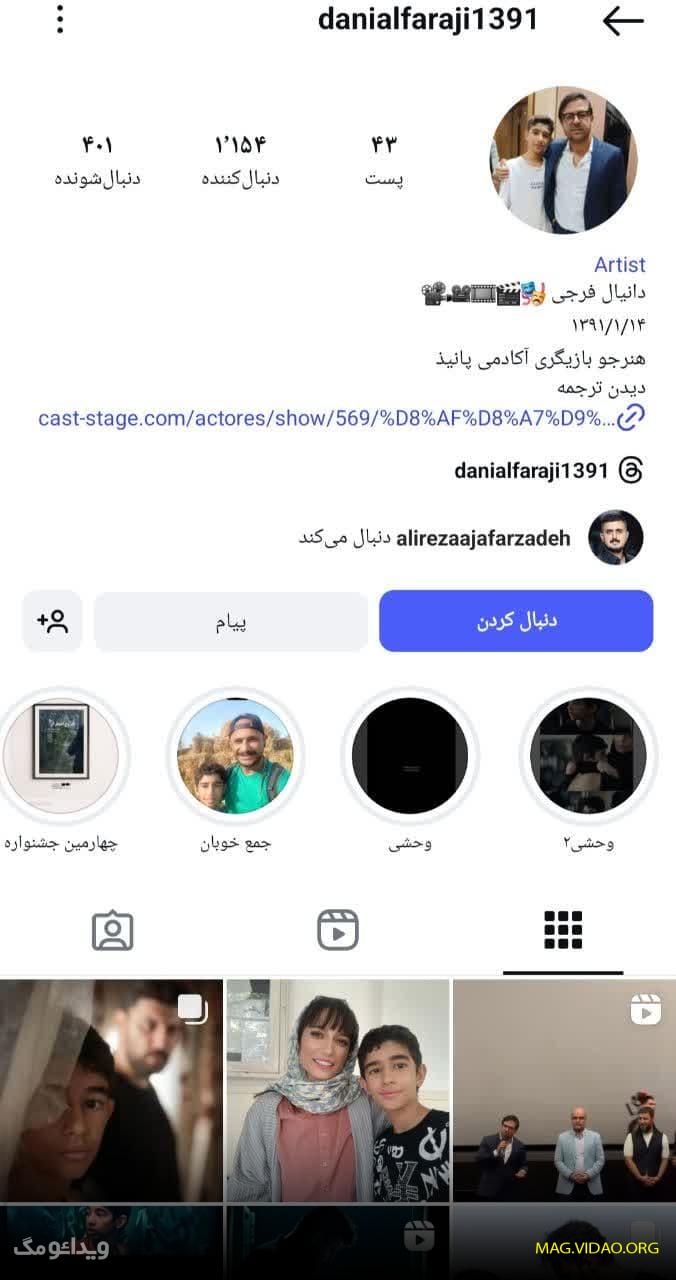The width and height of the screenshot is (676, 1280).
Task: Open the cast-stage.com profile link
Action: [x=327, y=418]
